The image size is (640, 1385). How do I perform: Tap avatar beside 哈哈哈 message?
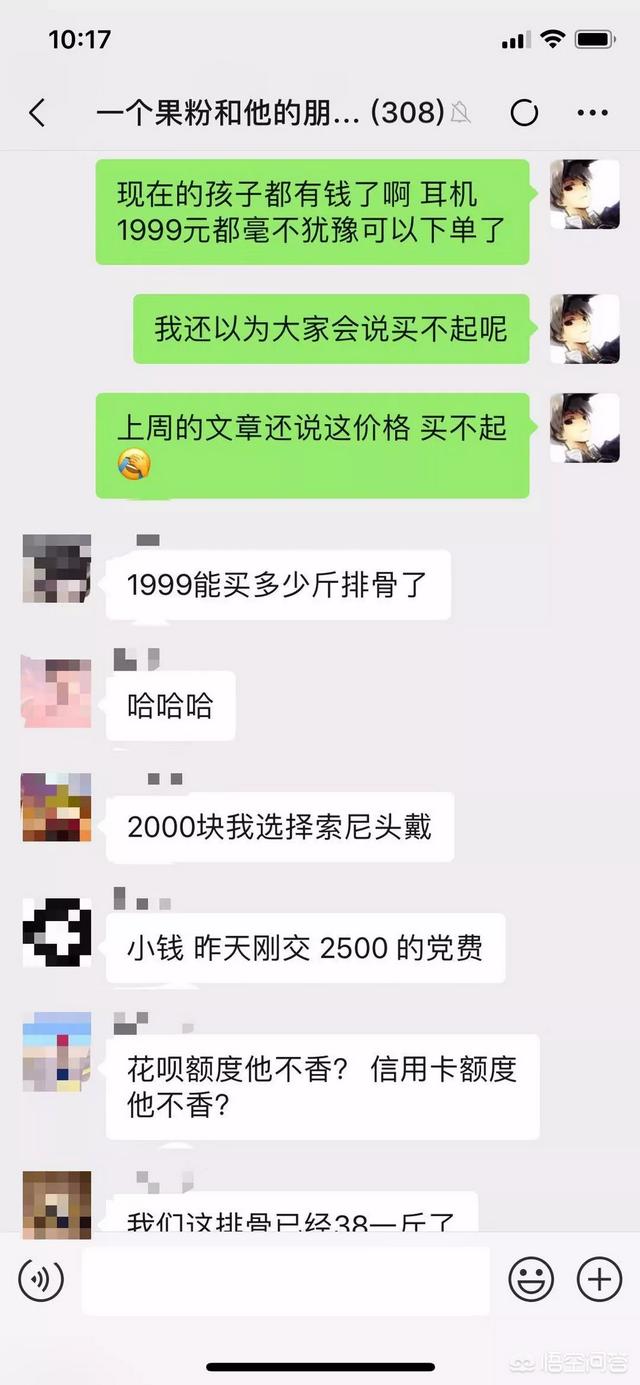point(57,692)
